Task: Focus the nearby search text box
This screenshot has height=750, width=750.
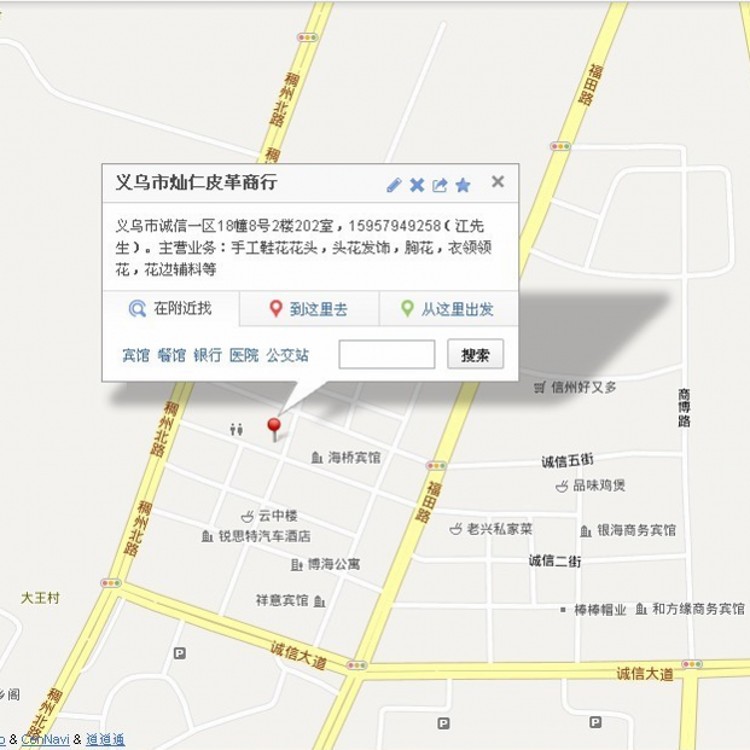Action: (386, 354)
